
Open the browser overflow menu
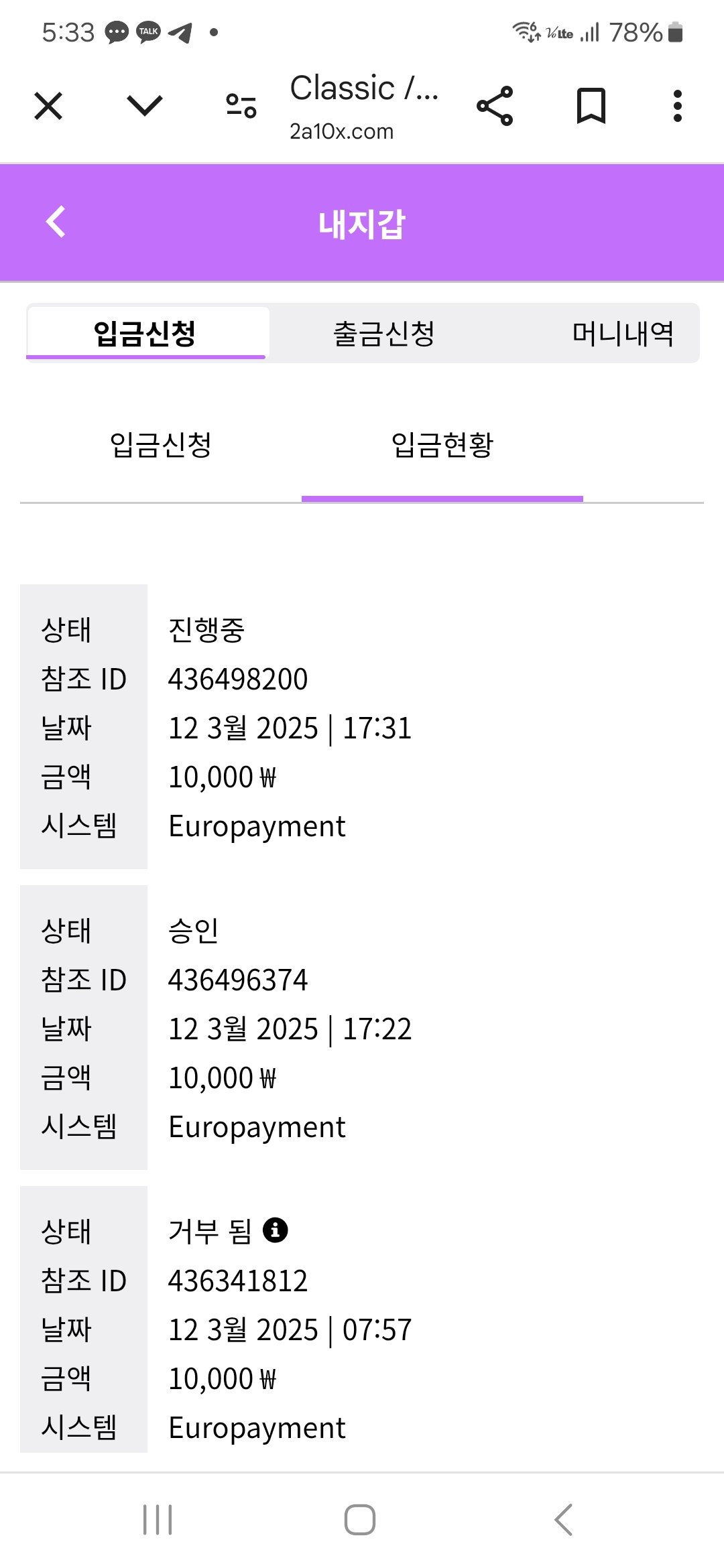click(678, 106)
